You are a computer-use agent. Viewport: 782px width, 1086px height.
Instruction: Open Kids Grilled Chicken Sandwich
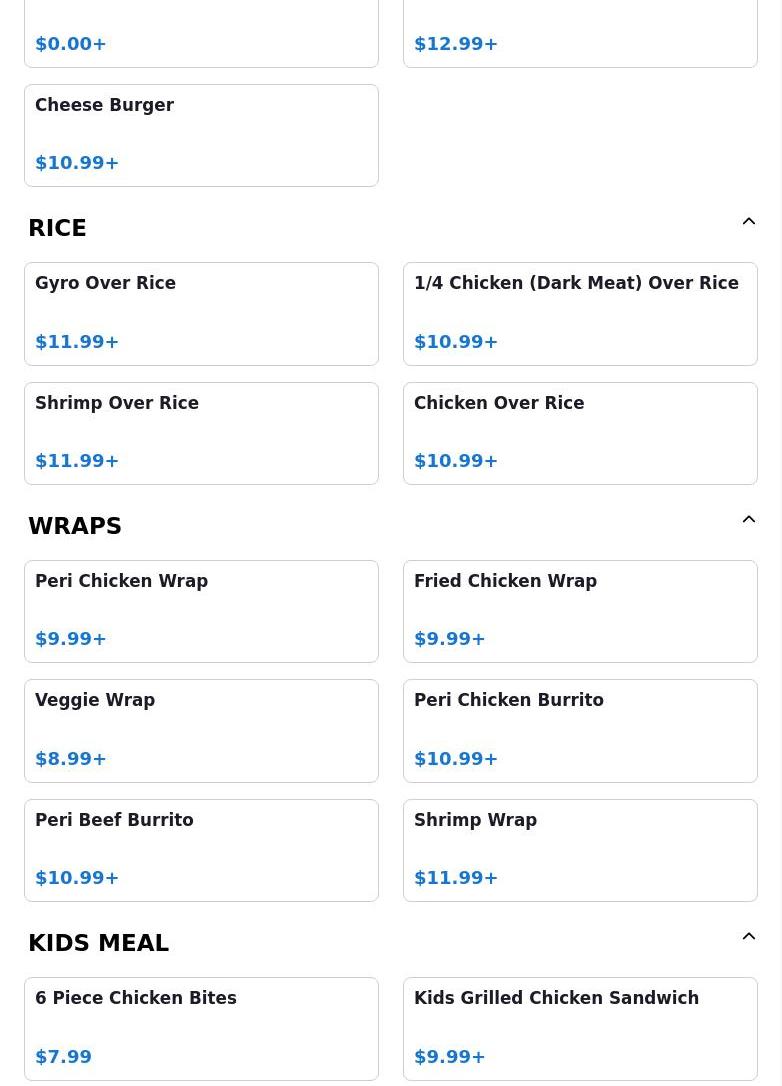tap(580, 1028)
